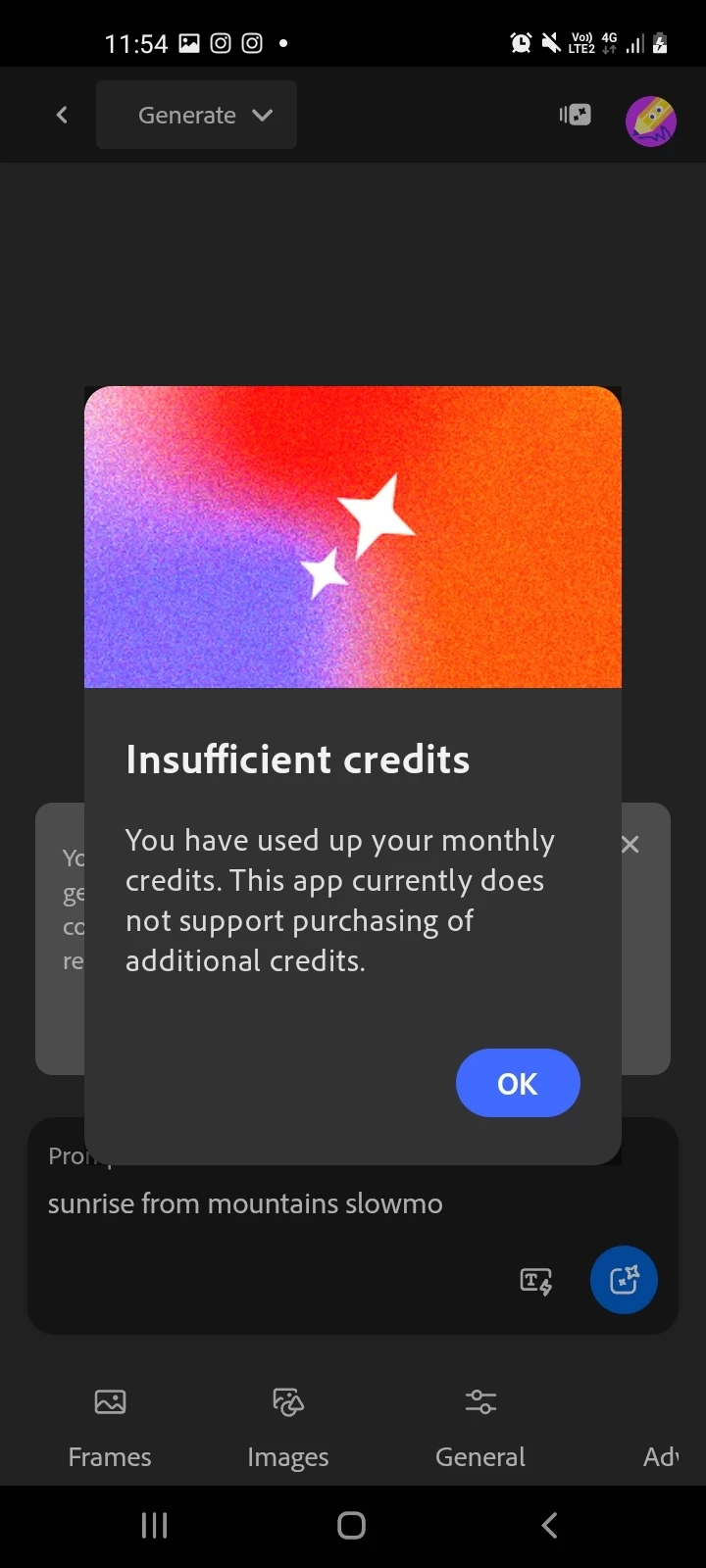The image size is (706, 1568).
Task: Switch to the Frames tab
Action: click(110, 1427)
